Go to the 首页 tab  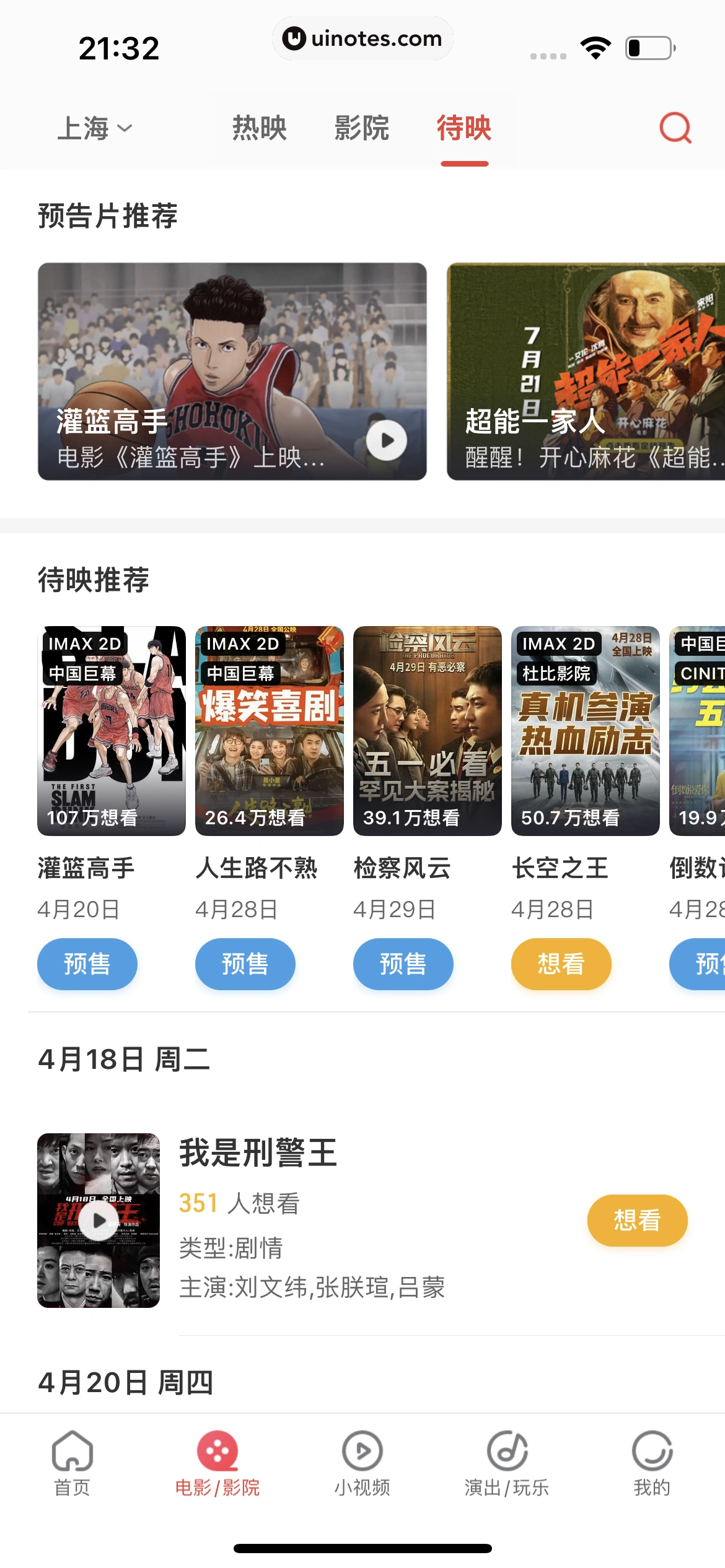pos(72,1463)
